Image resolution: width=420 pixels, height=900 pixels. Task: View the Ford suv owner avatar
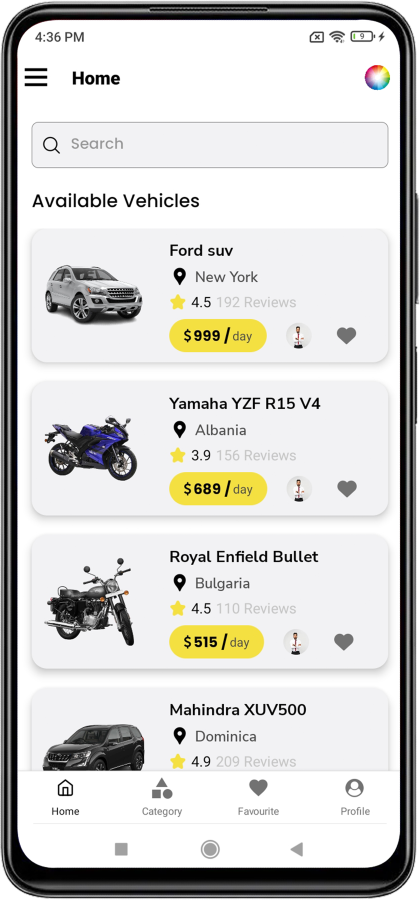298,336
